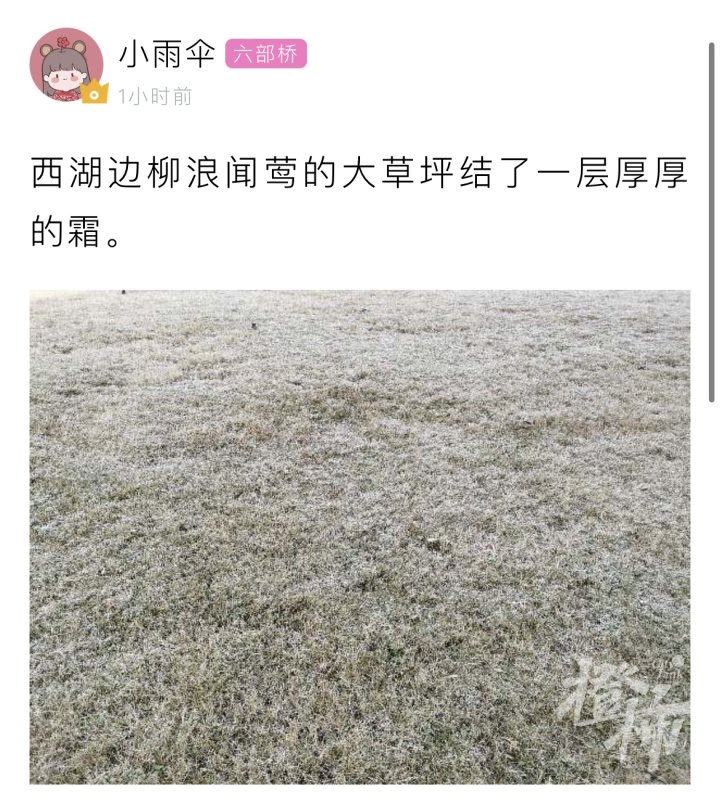The height and width of the screenshot is (803, 720).
Task: View the frosty lawn photo full screen
Action: tap(360, 536)
